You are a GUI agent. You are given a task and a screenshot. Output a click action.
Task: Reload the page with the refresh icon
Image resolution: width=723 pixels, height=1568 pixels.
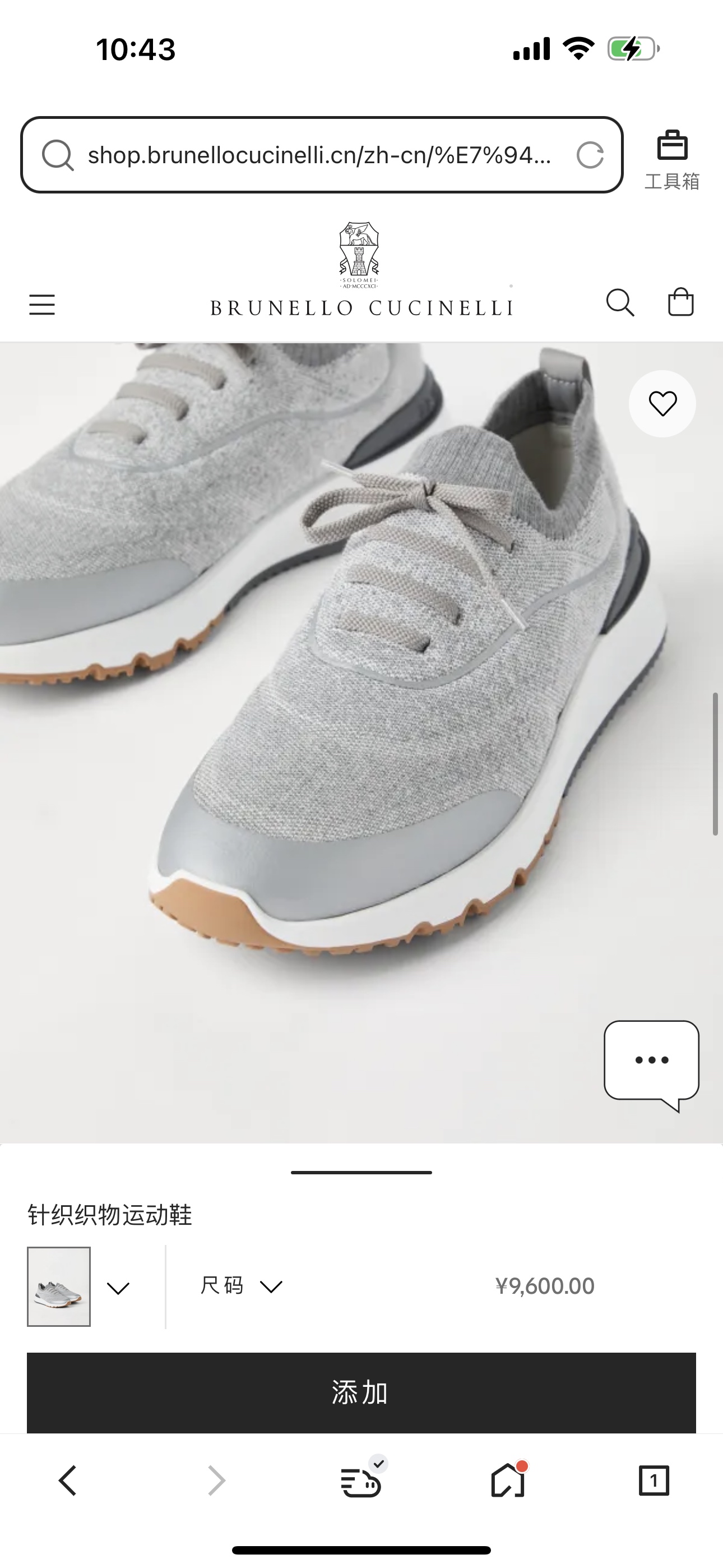(x=591, y=155)
